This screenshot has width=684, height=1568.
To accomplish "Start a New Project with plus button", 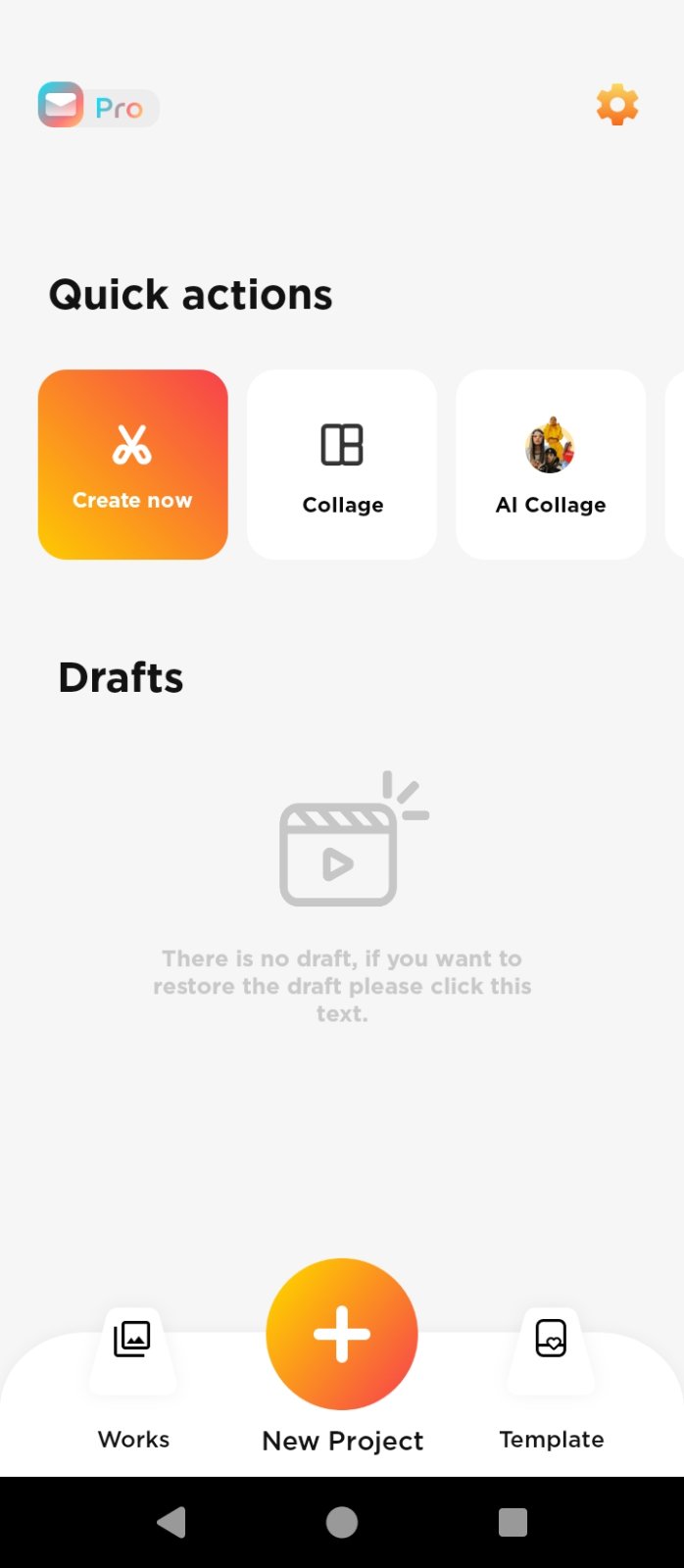I will [x=342, y=1334].
